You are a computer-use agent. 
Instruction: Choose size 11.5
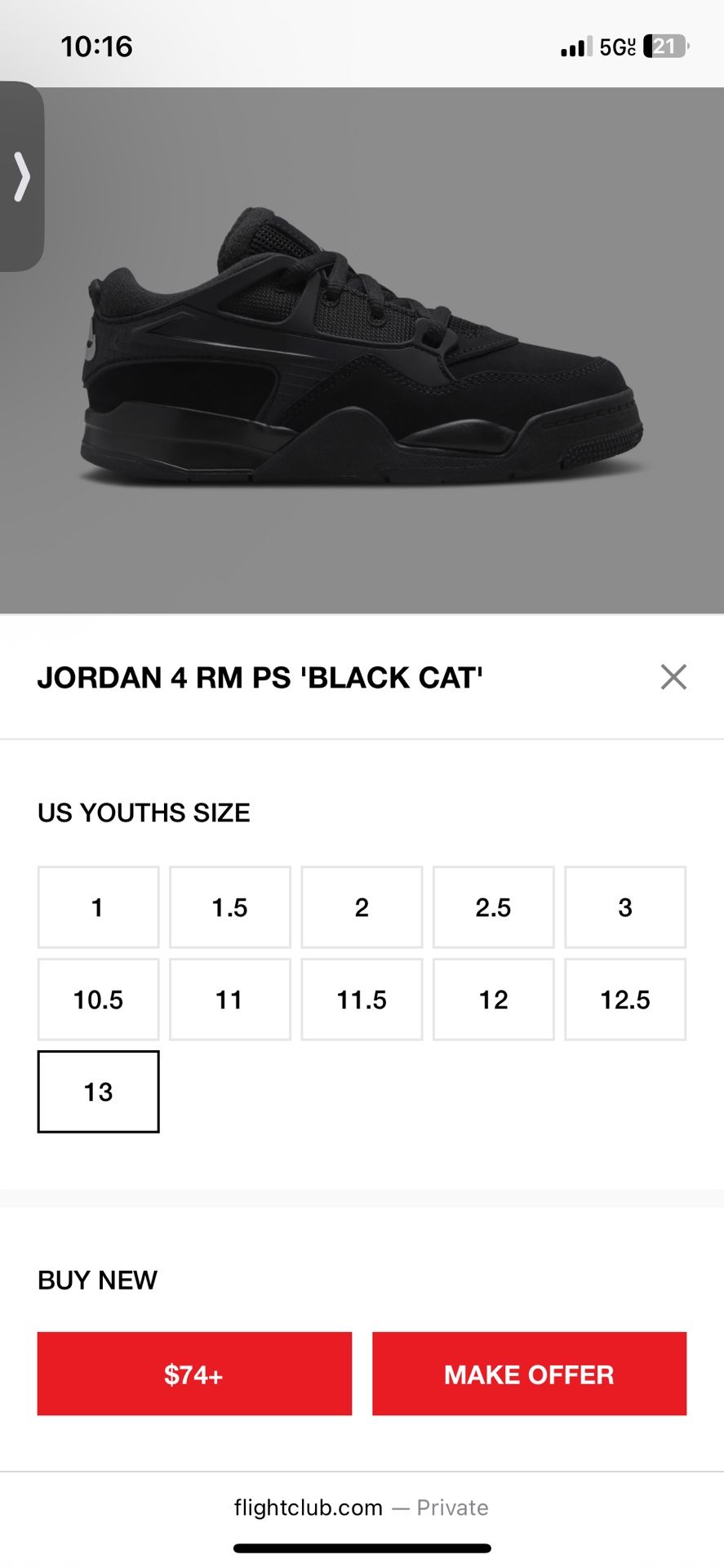tap(362, 1000)
